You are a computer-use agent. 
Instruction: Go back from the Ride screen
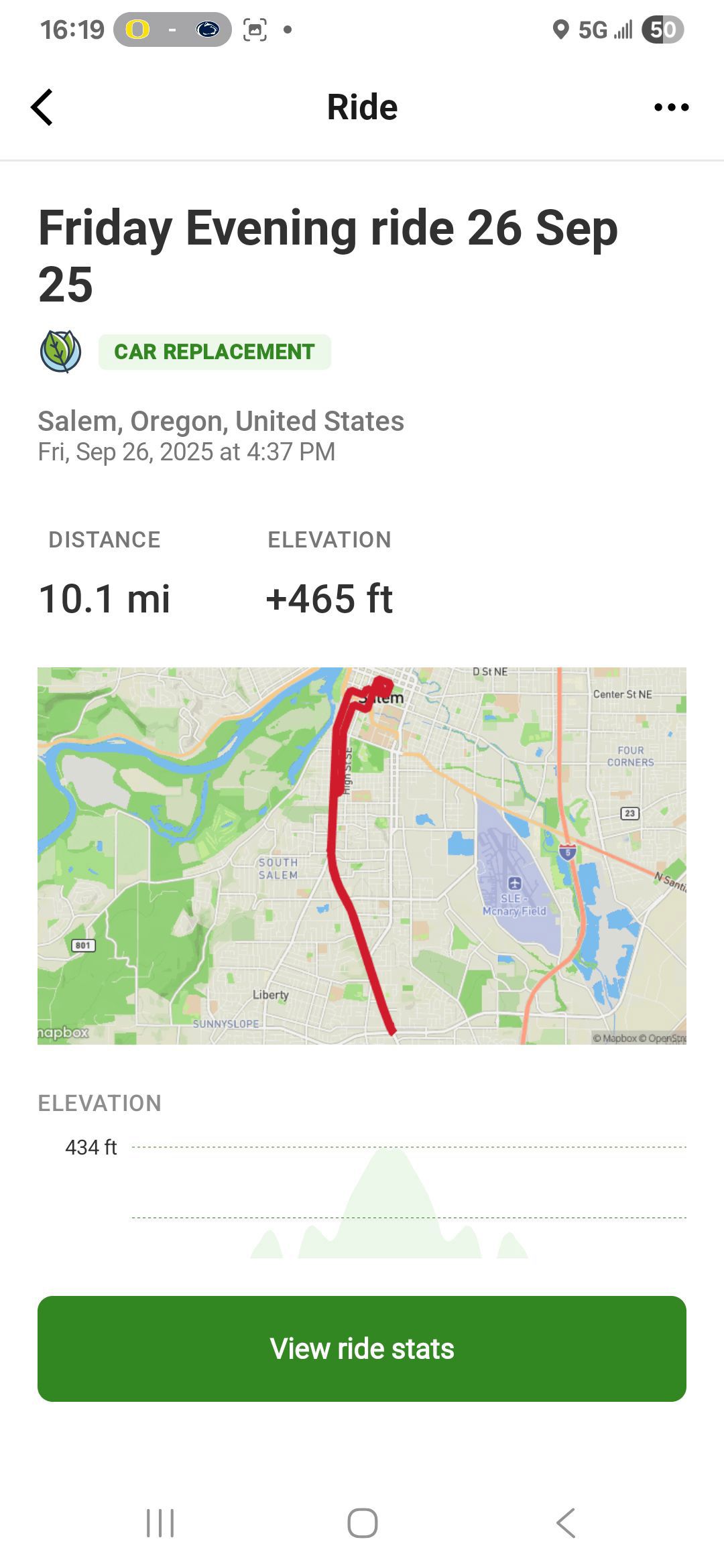pos(42,107)
